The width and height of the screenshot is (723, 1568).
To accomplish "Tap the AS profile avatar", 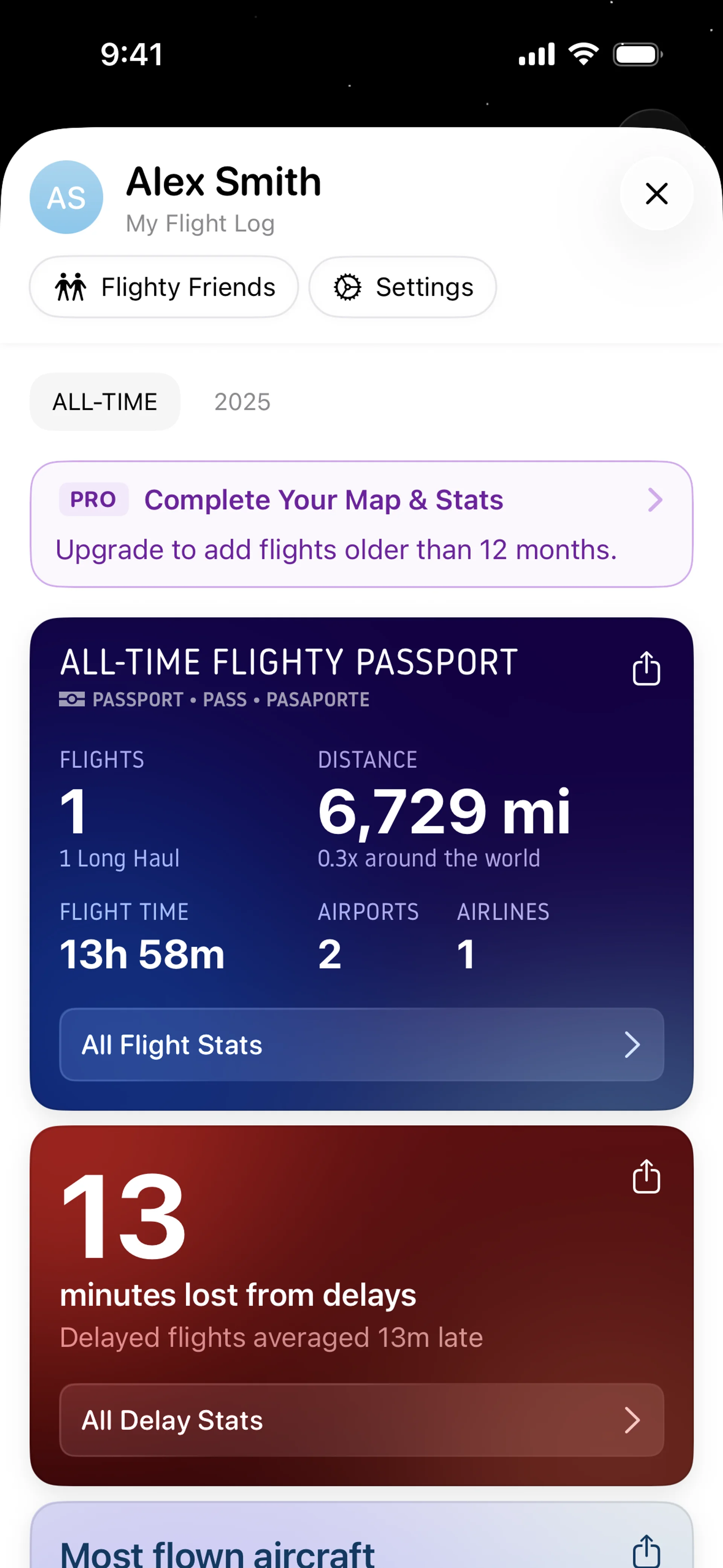I will click(66, 197).
